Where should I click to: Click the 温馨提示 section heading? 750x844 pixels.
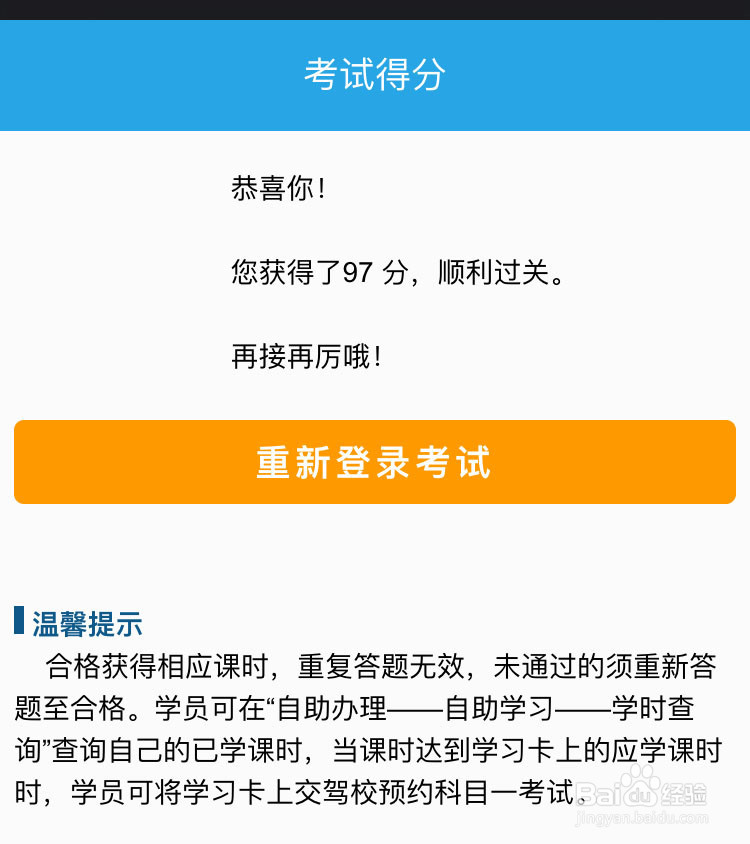(x=85, y=624)
